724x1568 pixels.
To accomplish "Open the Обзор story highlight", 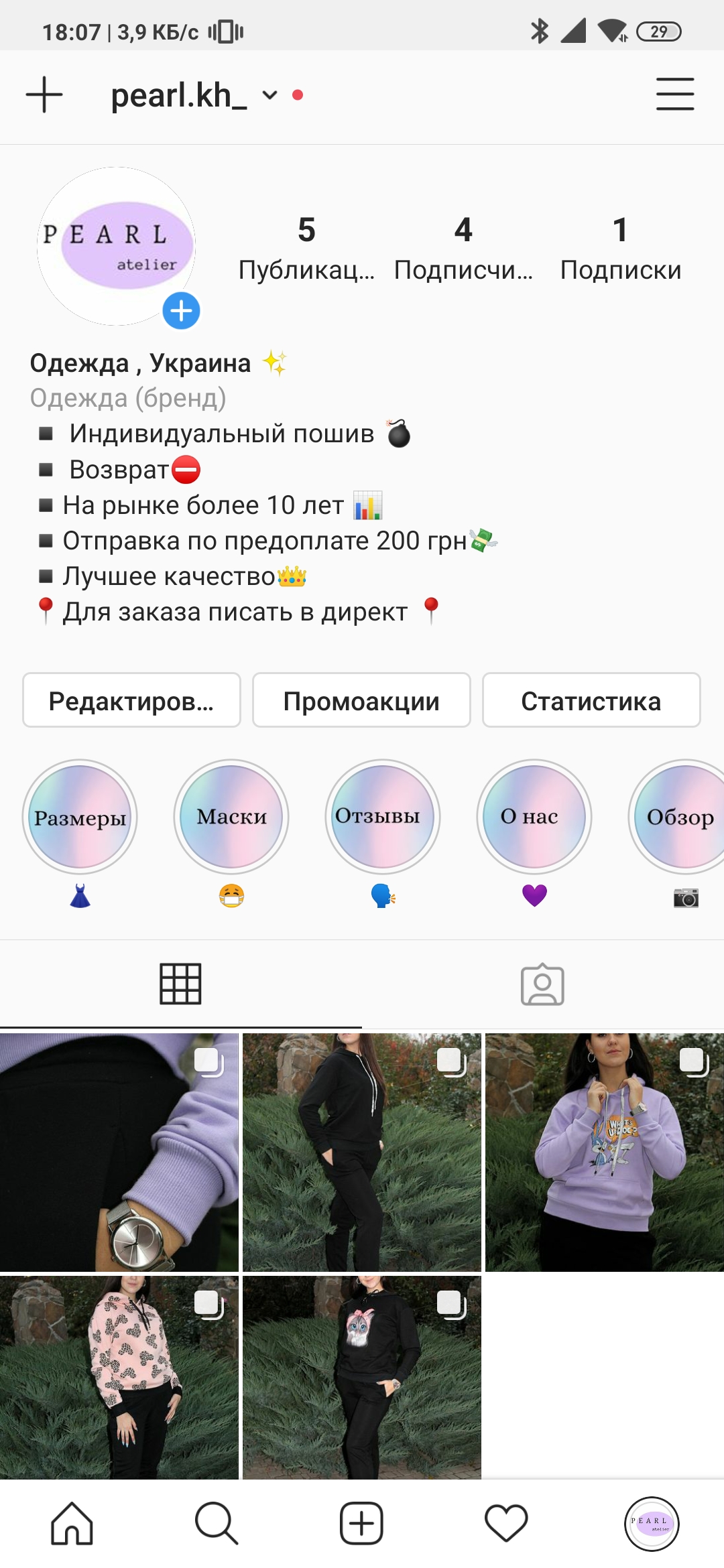I will click(678, 817).
